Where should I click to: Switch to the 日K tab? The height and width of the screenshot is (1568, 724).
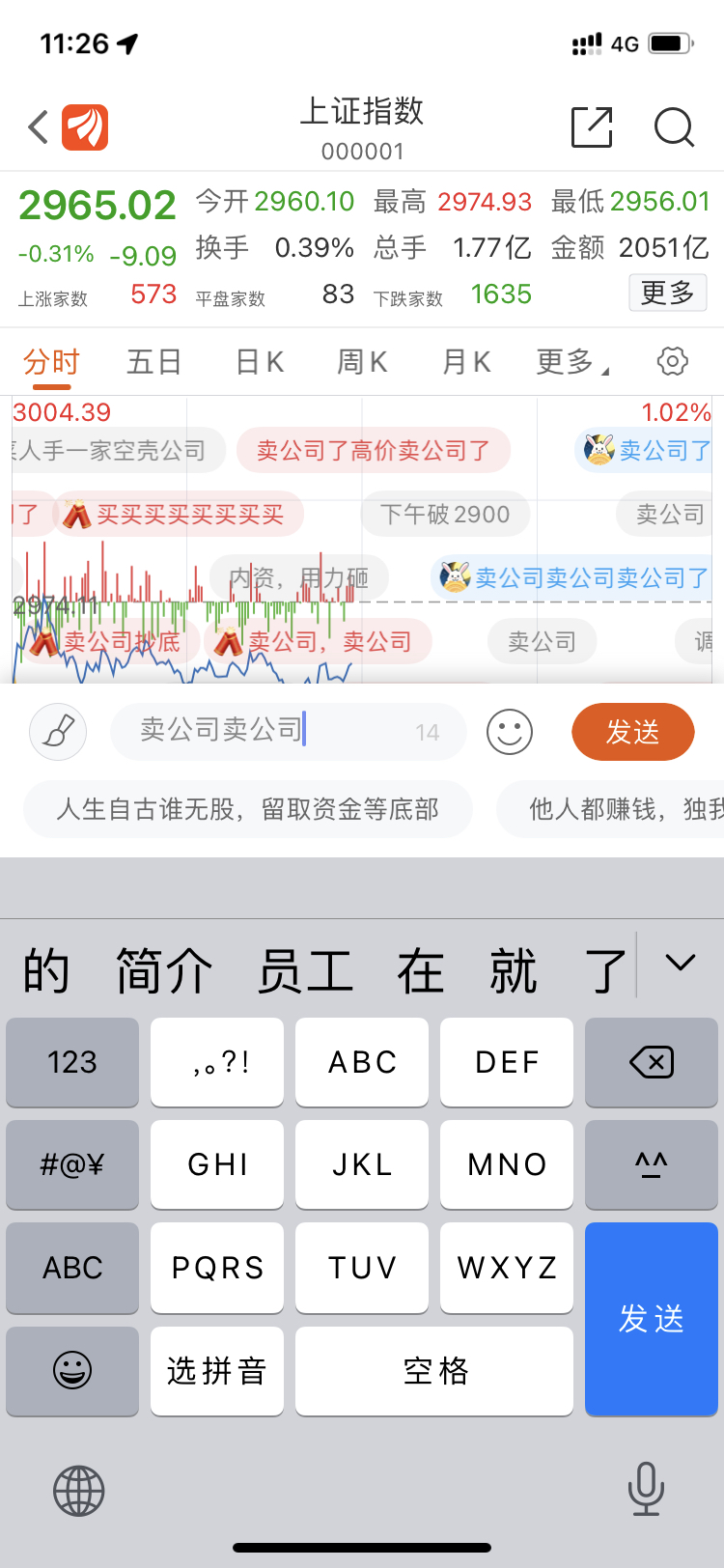click(260, 362)
